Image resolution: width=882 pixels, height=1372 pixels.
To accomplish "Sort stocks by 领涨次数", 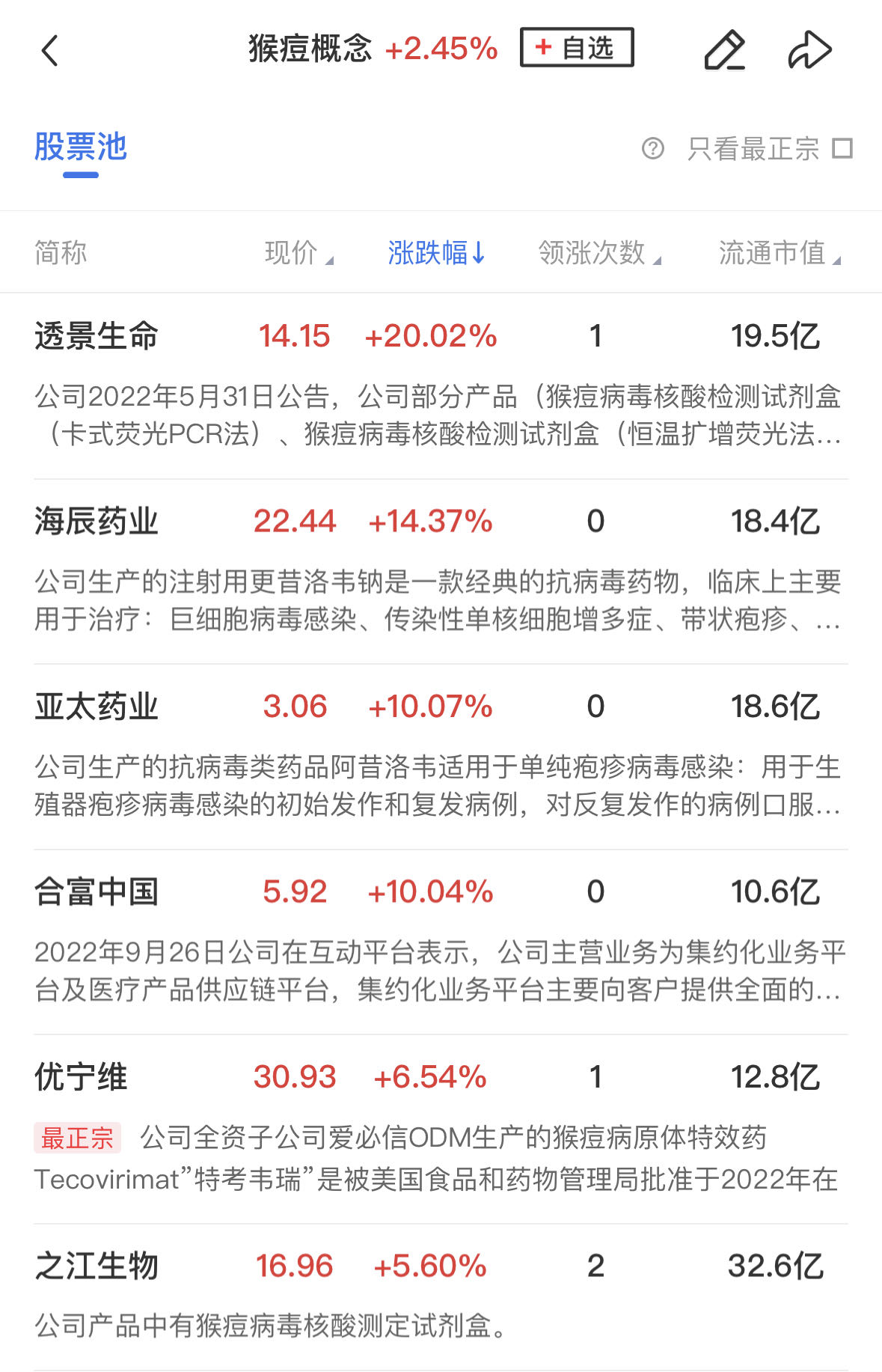I will click(x=598, y=253).
